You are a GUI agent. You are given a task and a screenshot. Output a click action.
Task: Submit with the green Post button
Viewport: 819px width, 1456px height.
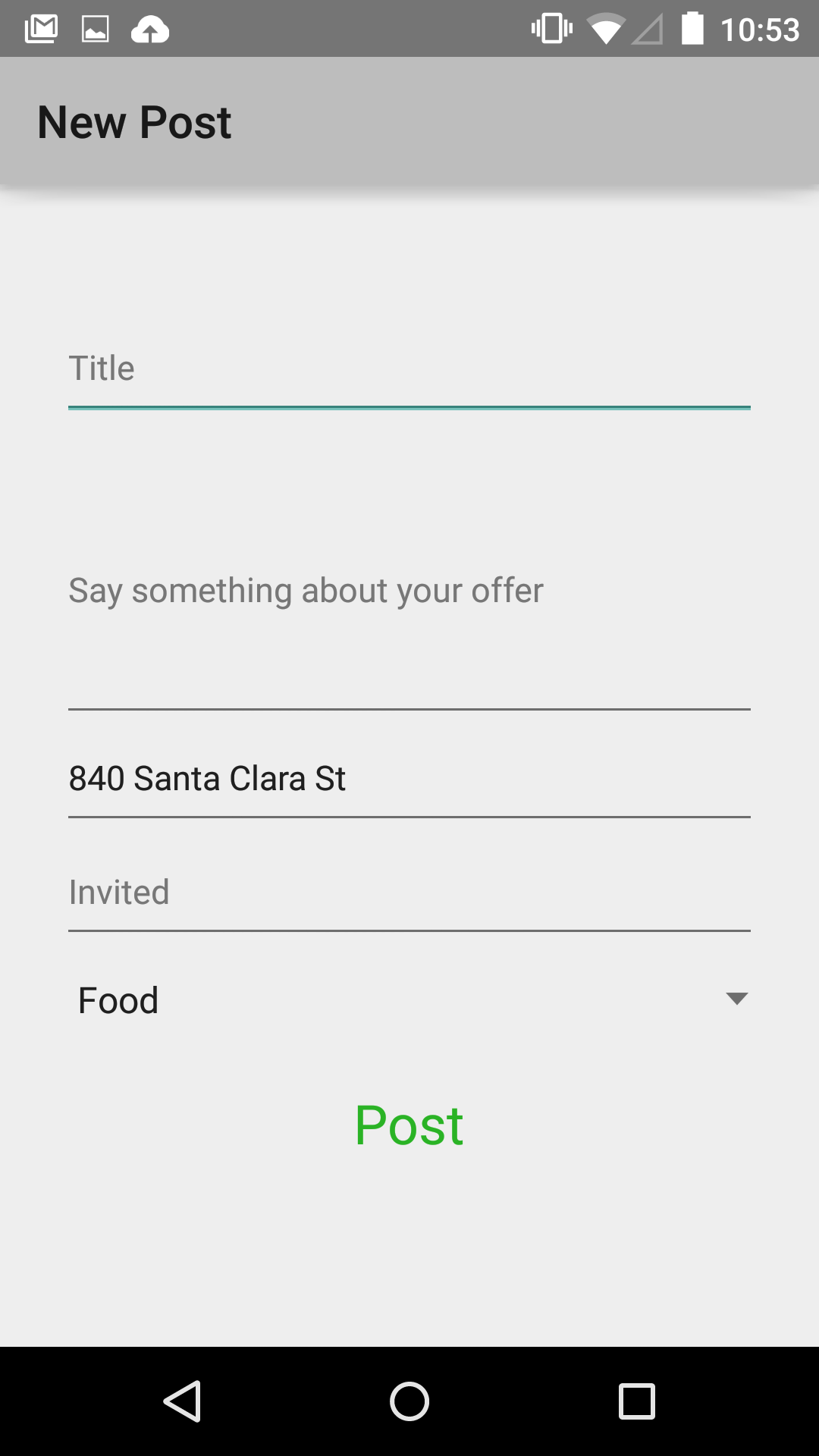tap(409, 1125)
